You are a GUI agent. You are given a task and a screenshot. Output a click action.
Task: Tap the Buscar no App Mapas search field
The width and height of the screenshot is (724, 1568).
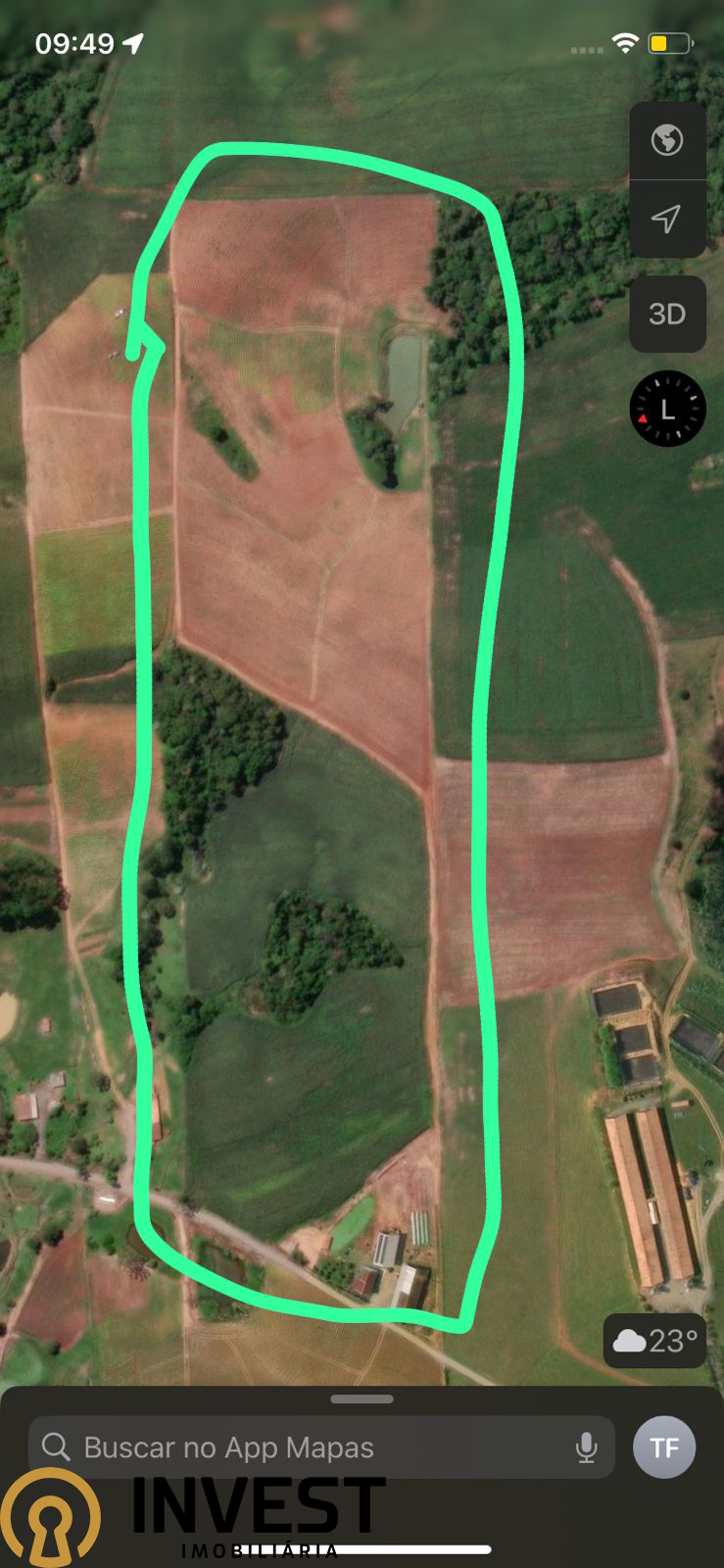coord(321,1447)
